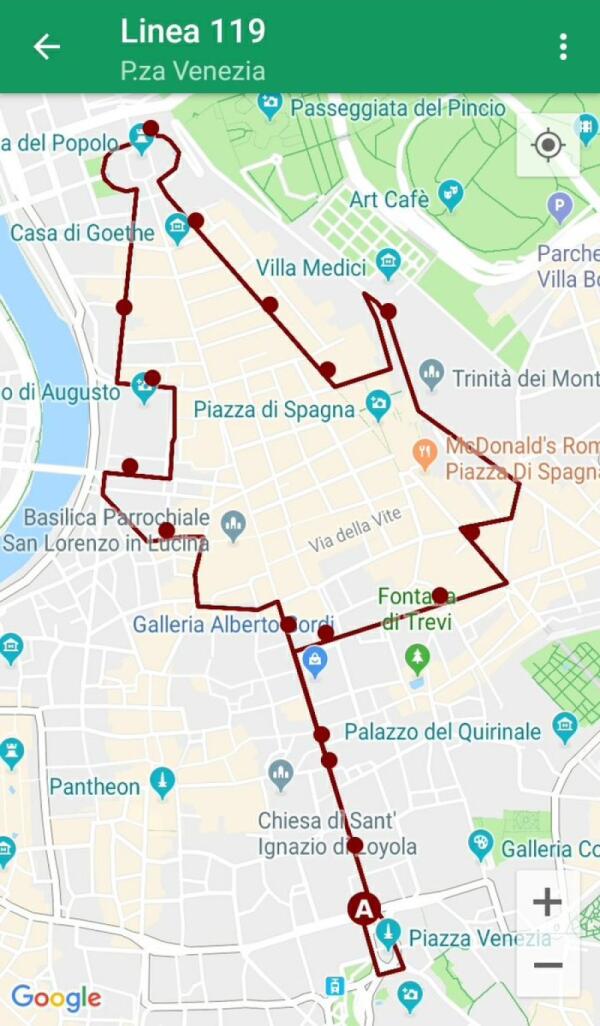Tap the Pantheon map marker
This screenshot has height=1026, width=600.
tap(162, 781)
